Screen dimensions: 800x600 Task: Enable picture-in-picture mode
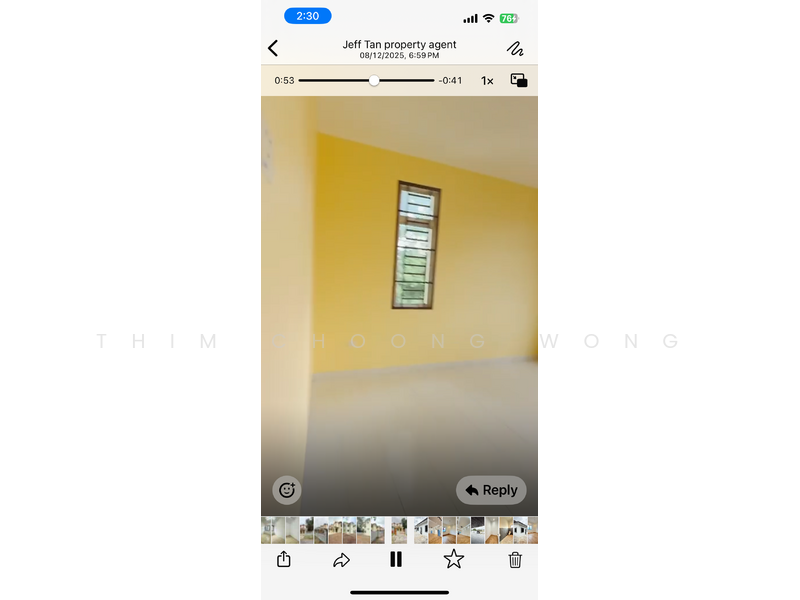519,81
